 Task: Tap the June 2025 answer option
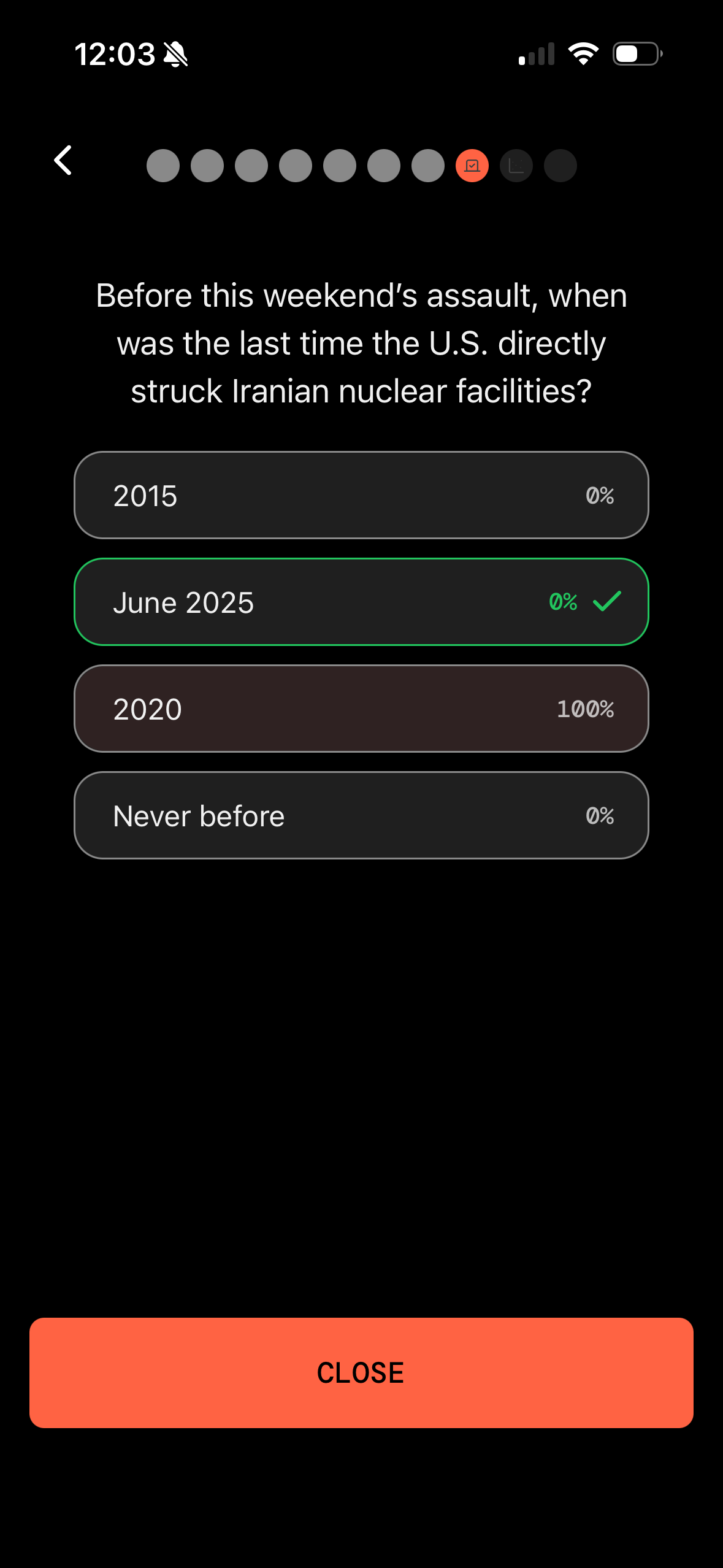tap(361, 602)
